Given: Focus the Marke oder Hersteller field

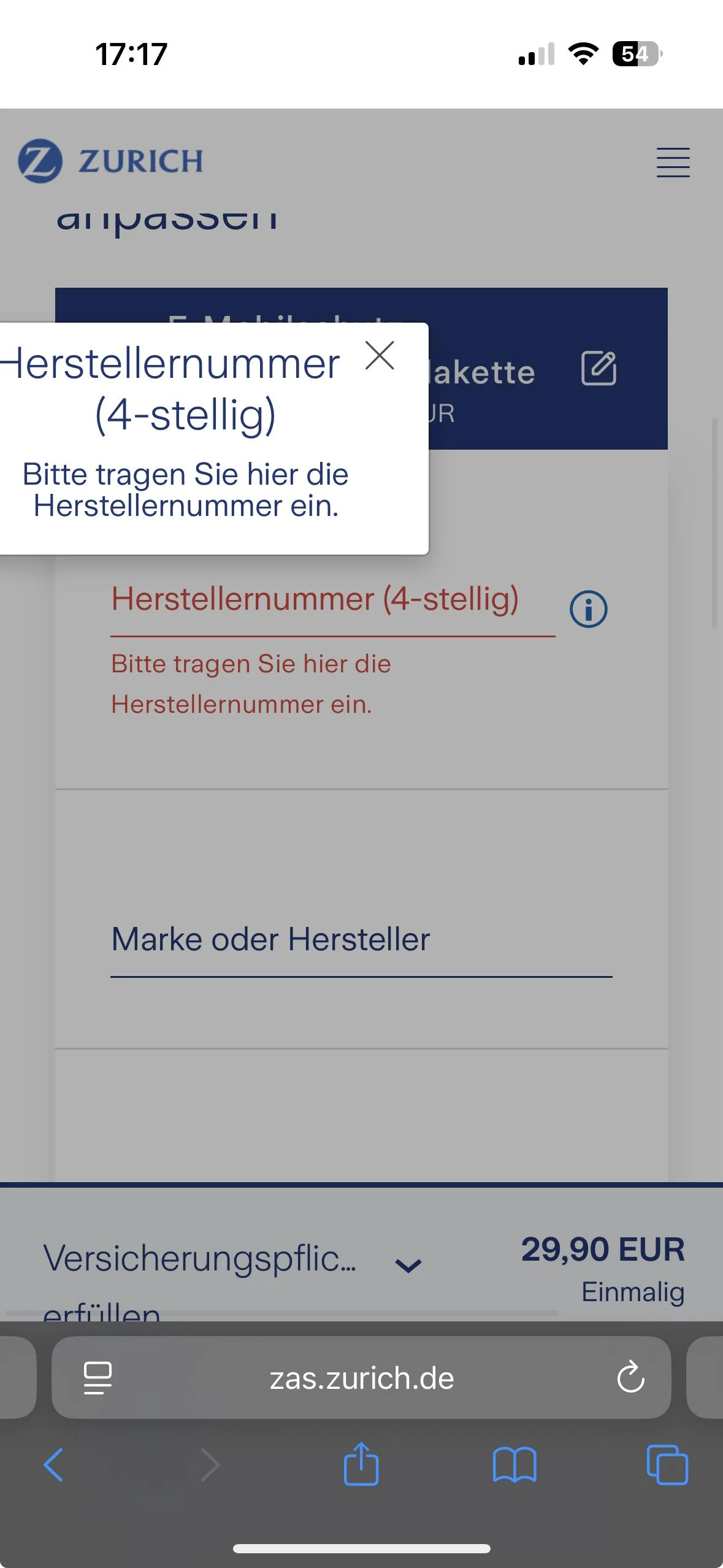Looking at the screenshot, I should coord(361,941).
